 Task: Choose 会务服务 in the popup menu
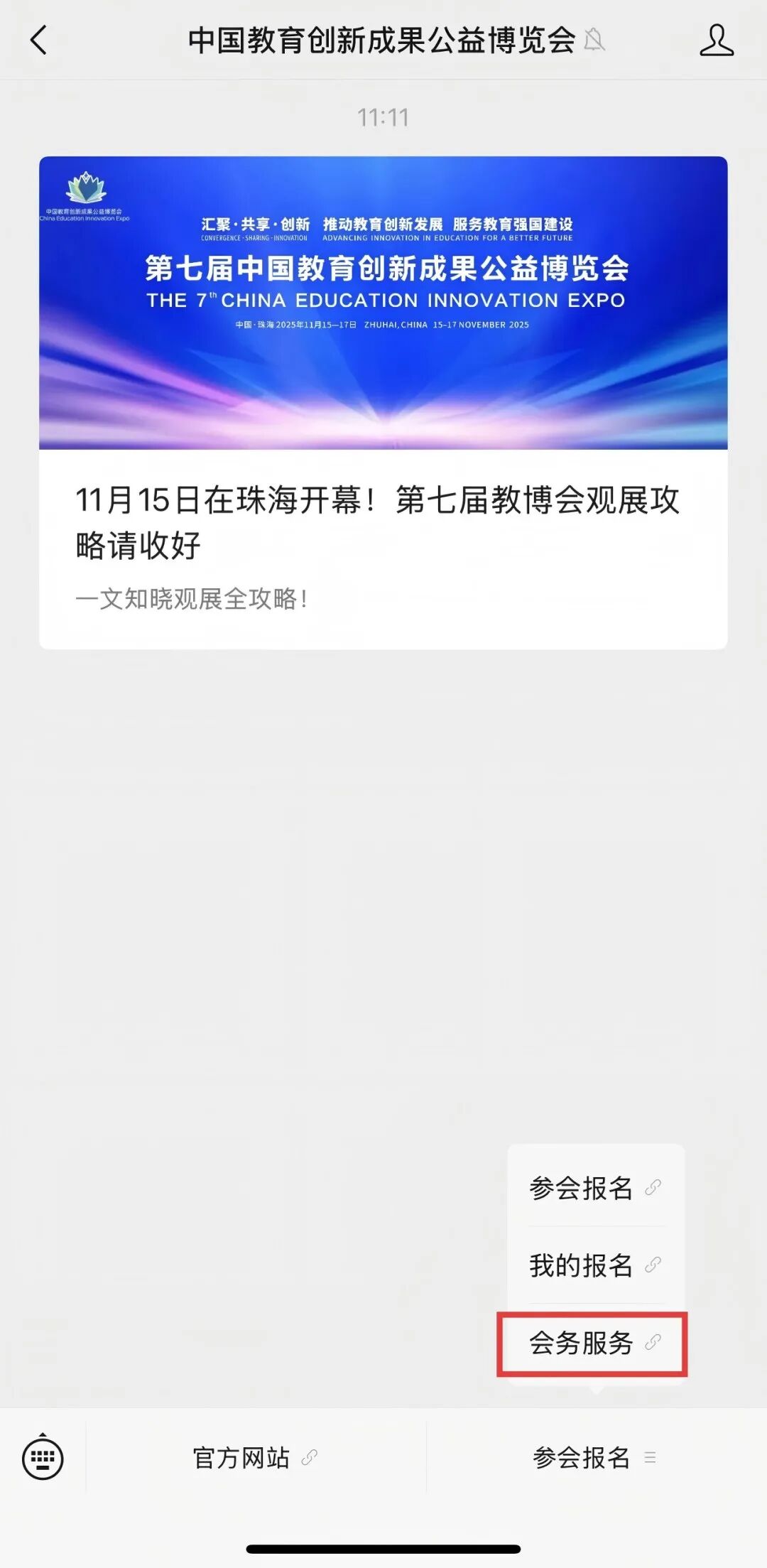pos(596,1343)
